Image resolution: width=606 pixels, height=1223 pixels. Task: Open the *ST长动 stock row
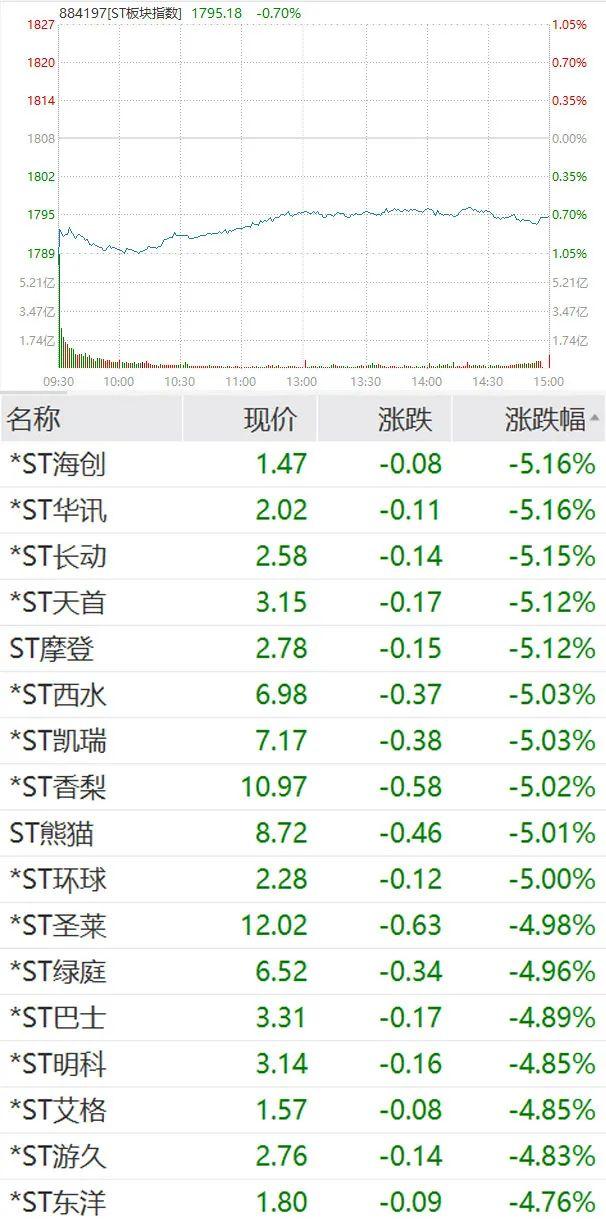[x=303, y=556]
